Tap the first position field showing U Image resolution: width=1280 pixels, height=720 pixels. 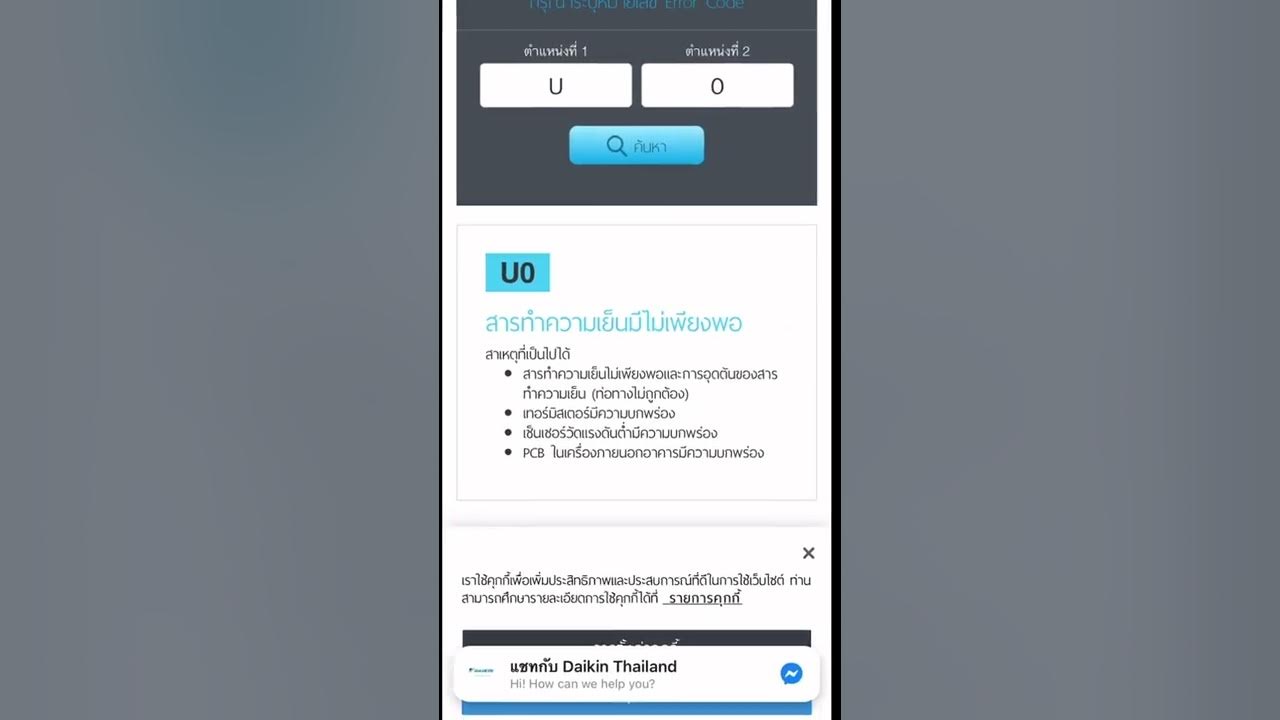coord(556,86)
